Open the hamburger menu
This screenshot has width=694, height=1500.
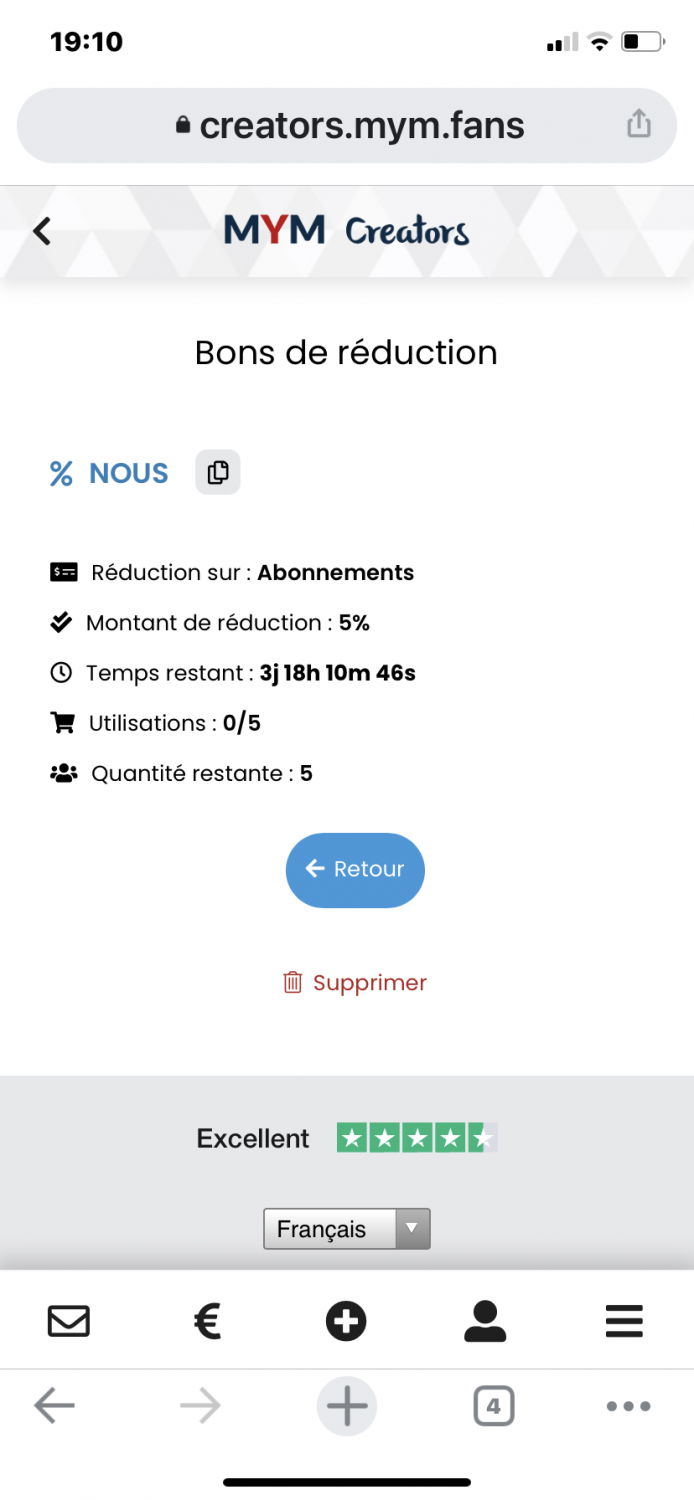[624, 1322]
